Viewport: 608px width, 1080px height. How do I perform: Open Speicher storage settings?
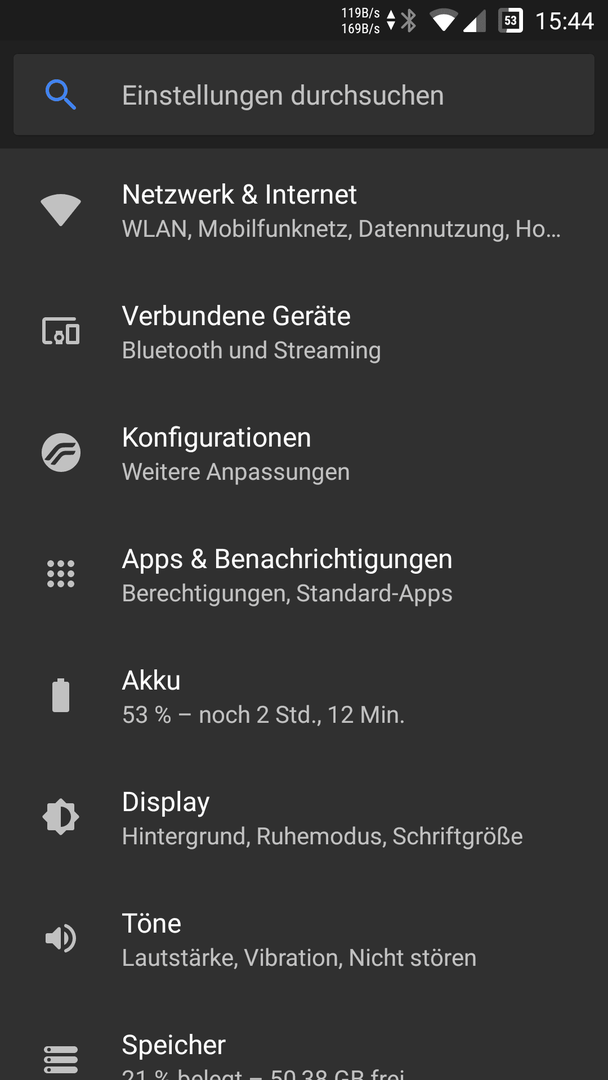(x=304, y=1040)
